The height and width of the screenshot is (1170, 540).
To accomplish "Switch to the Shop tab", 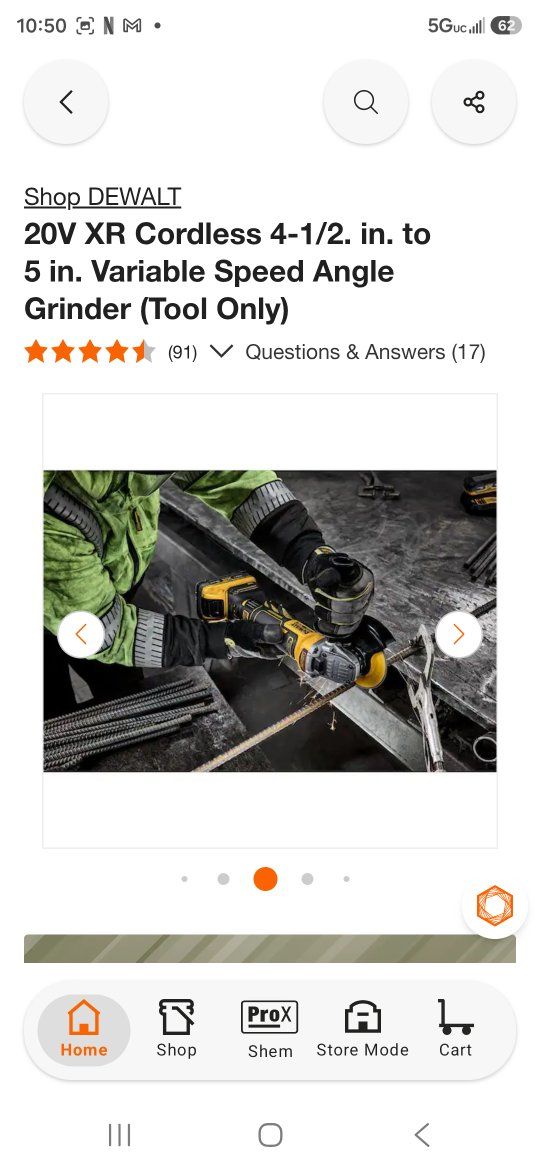I will coord(177,1030).
